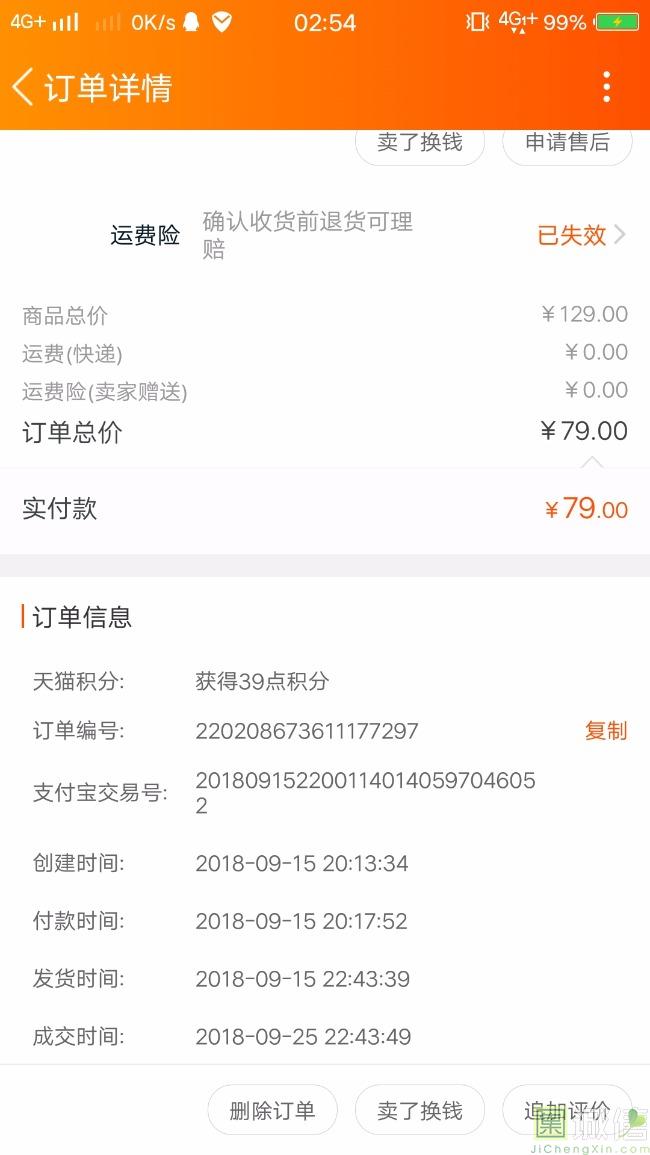Tap 卖了换钱 in the bottom bar

coord(420,1111)
